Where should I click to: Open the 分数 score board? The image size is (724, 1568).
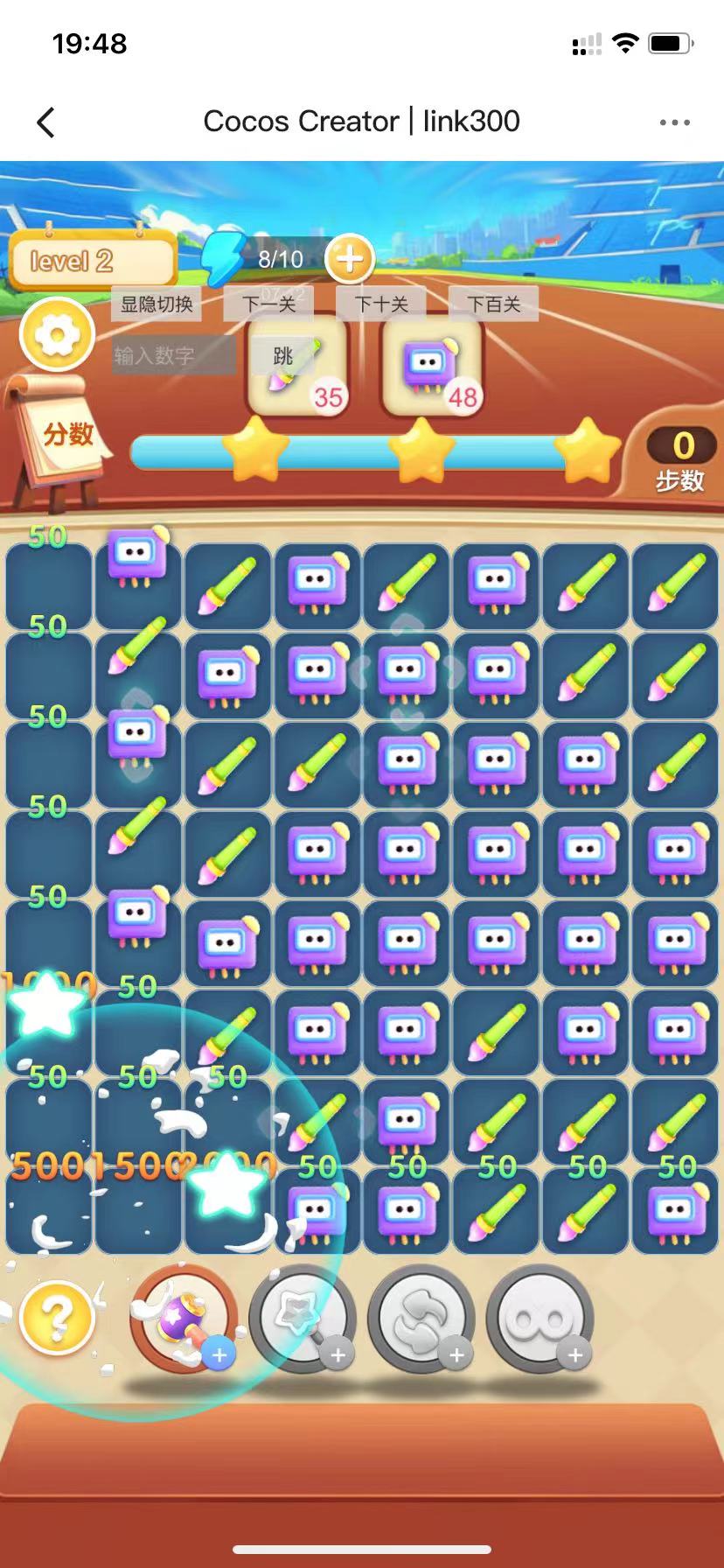pyautogui.click(x=66, y=435)
